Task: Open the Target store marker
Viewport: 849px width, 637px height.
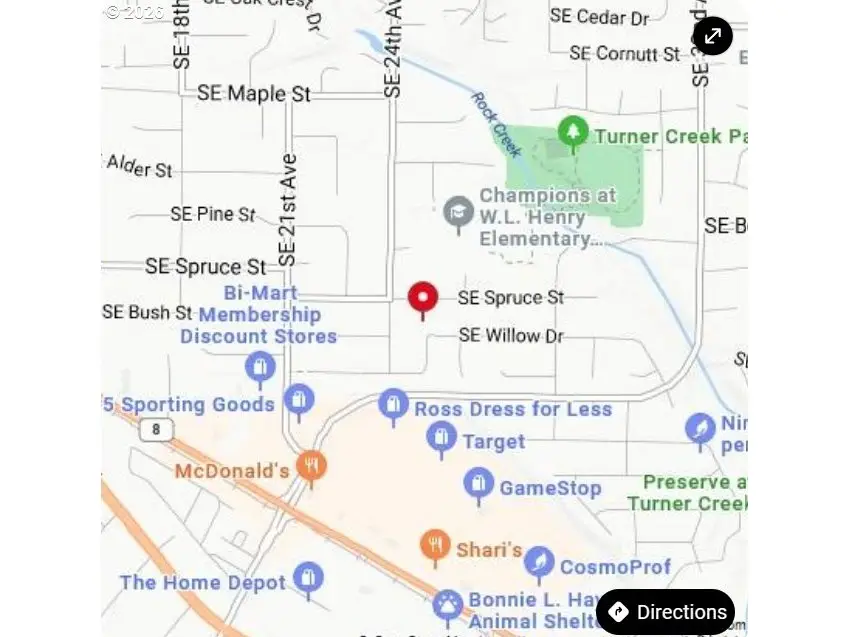Action: (441, 438)
